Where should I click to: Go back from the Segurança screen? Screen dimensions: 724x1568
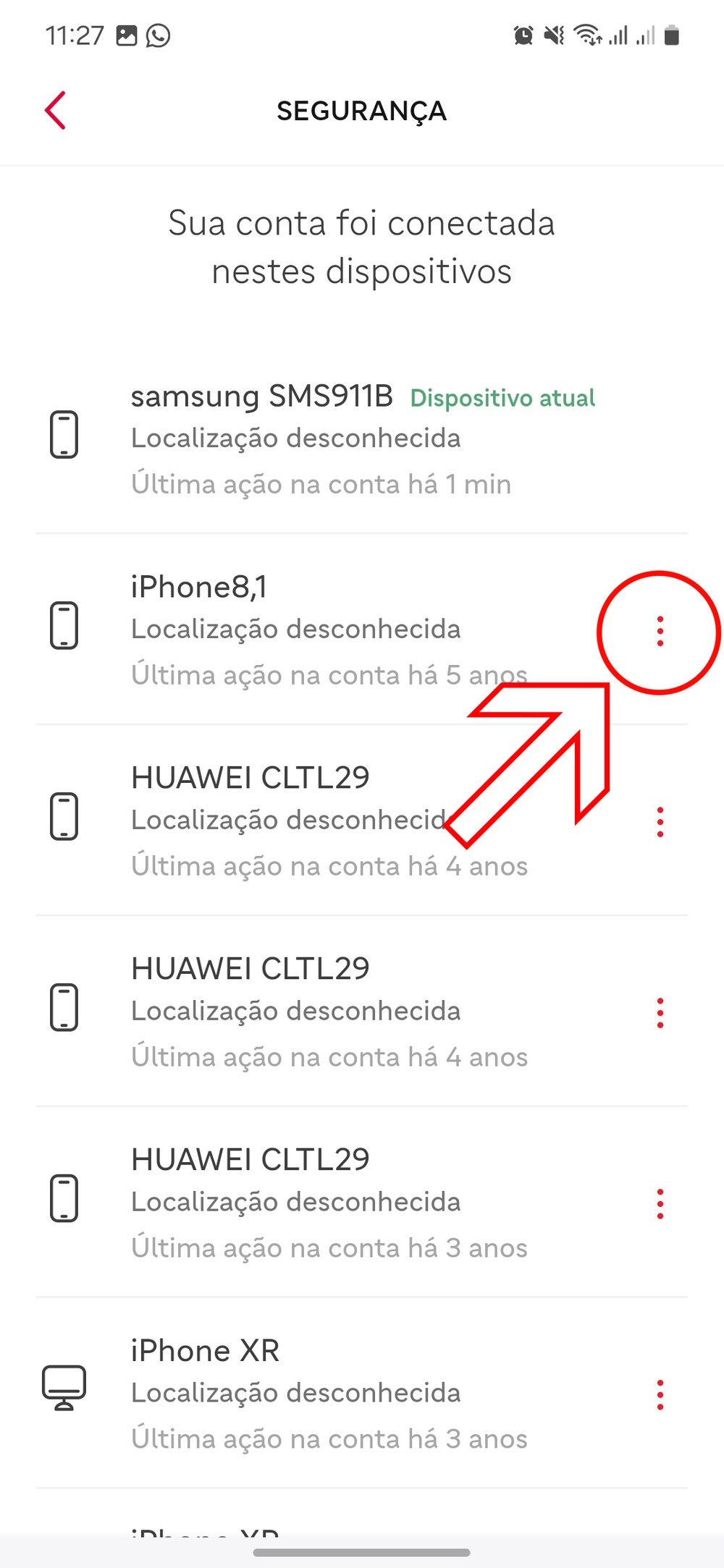pyautogui.click(x=56, y=111)
